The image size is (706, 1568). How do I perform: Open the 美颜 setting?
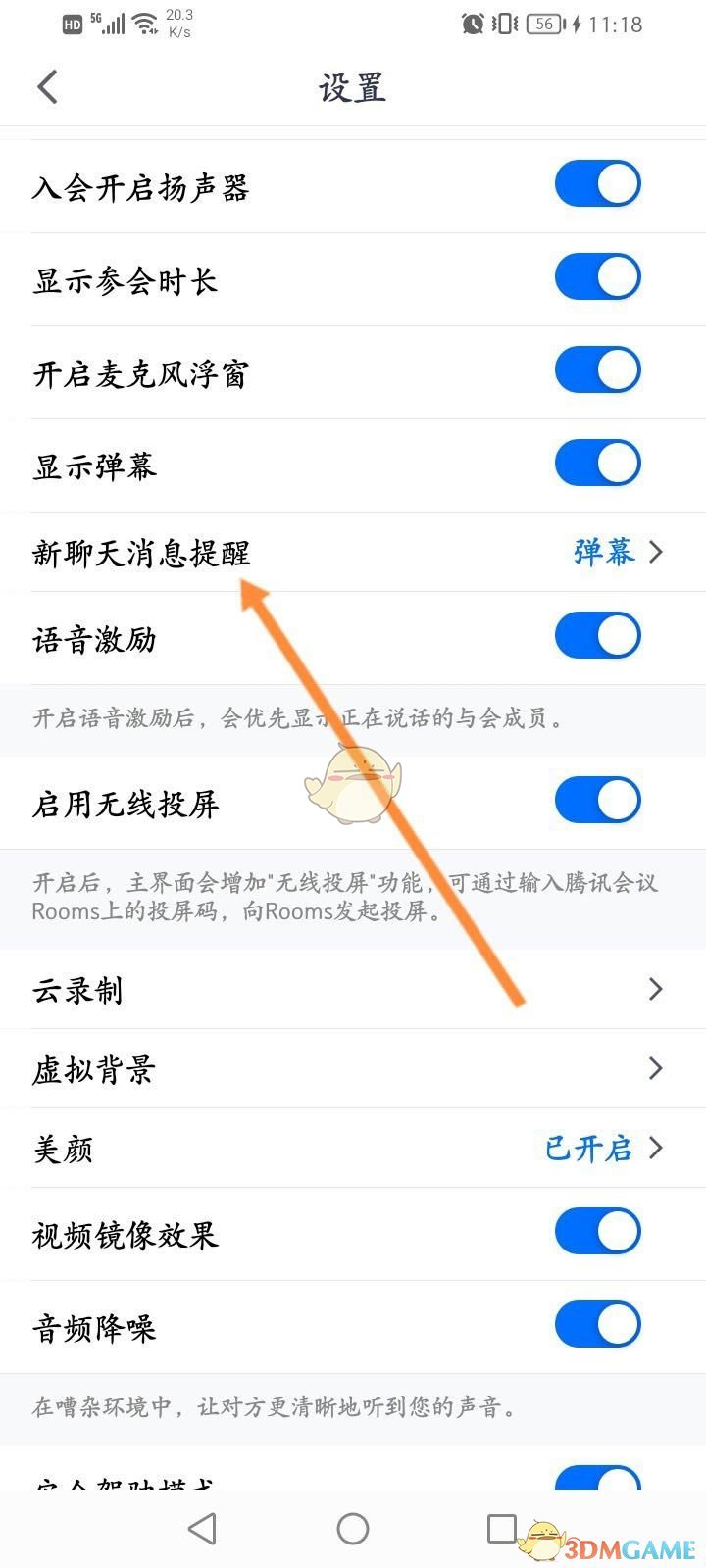pyautogui.click(x=353, y=1148)
